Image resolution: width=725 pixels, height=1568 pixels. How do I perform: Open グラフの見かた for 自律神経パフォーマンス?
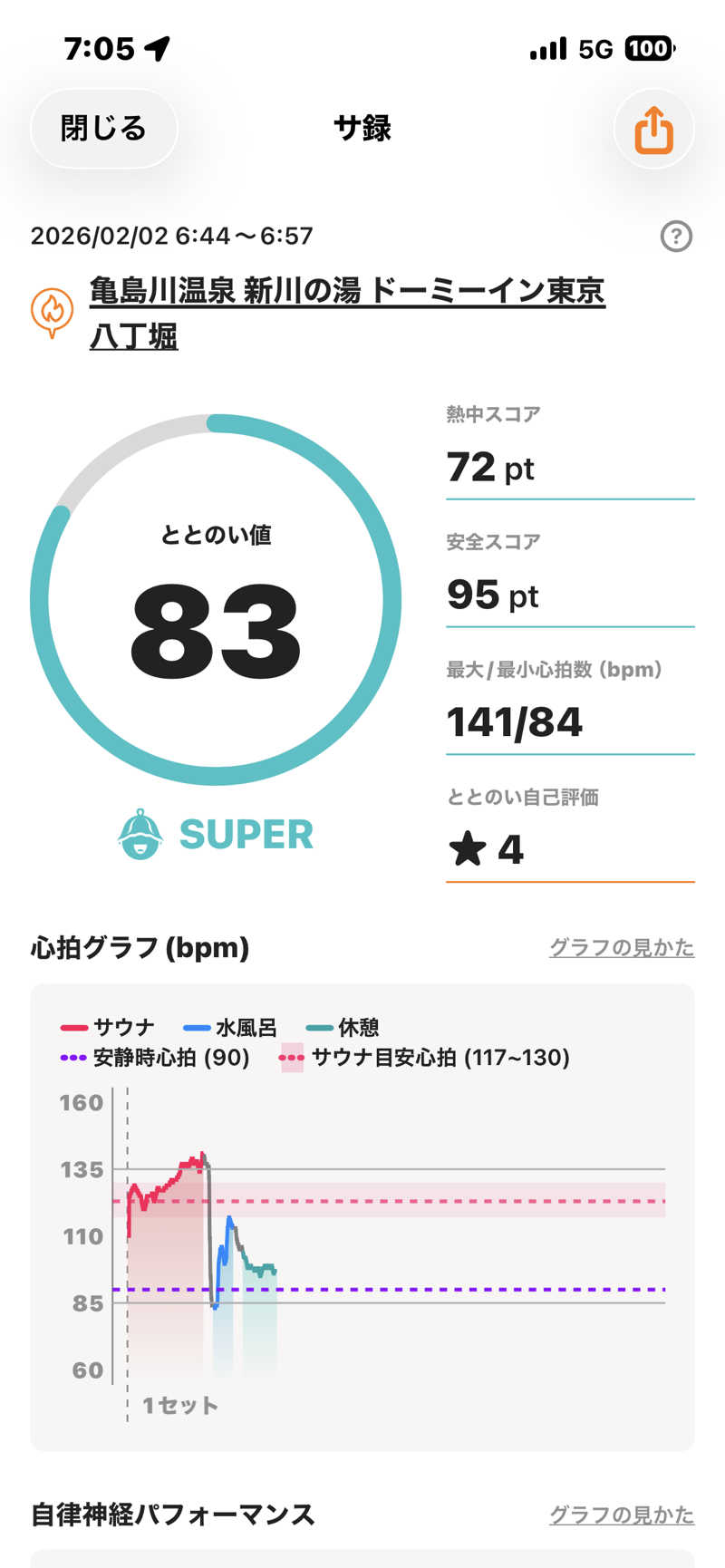click(x=622, y=1515)
